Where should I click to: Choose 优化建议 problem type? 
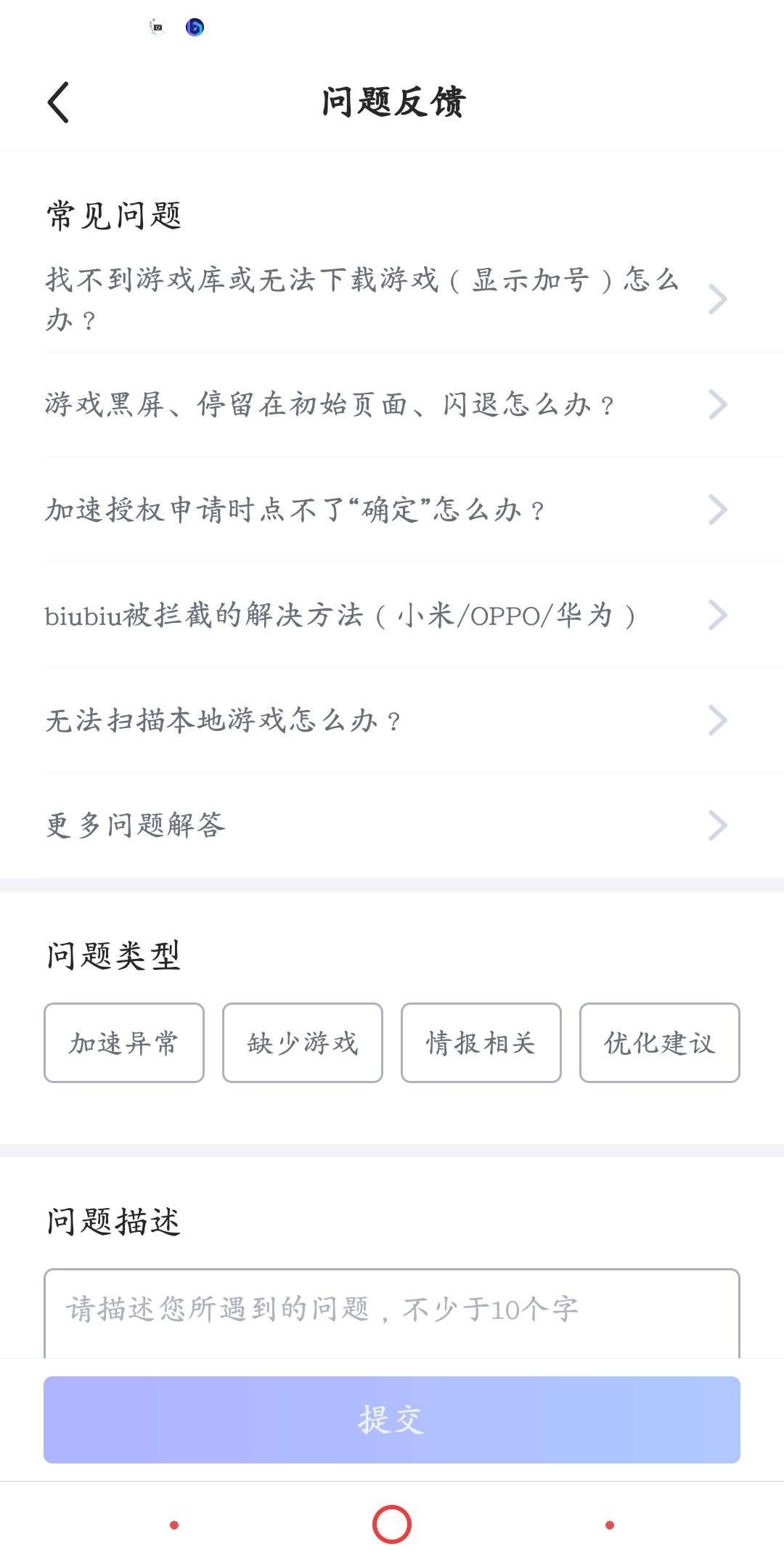click(x=660, y=1043)
